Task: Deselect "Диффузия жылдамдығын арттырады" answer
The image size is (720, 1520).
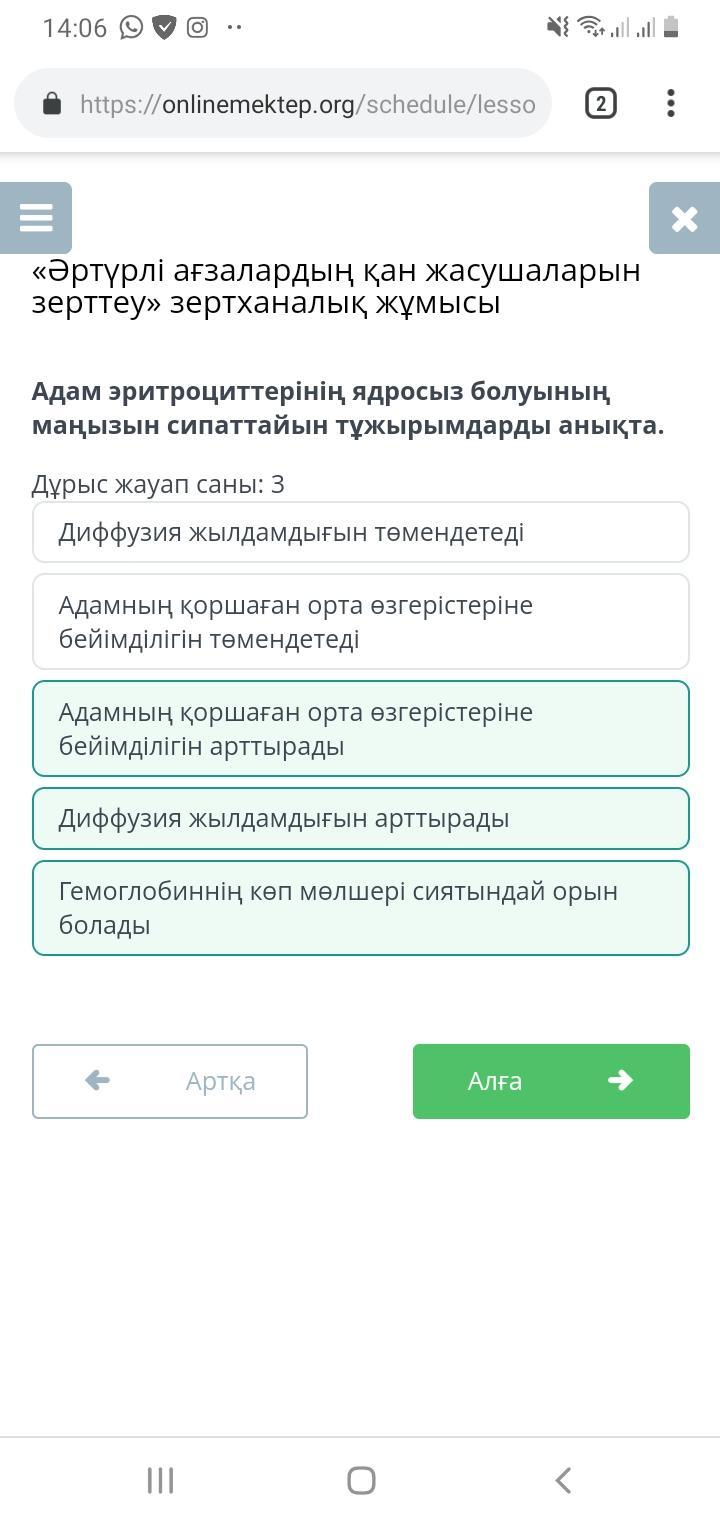Action: 361,818
